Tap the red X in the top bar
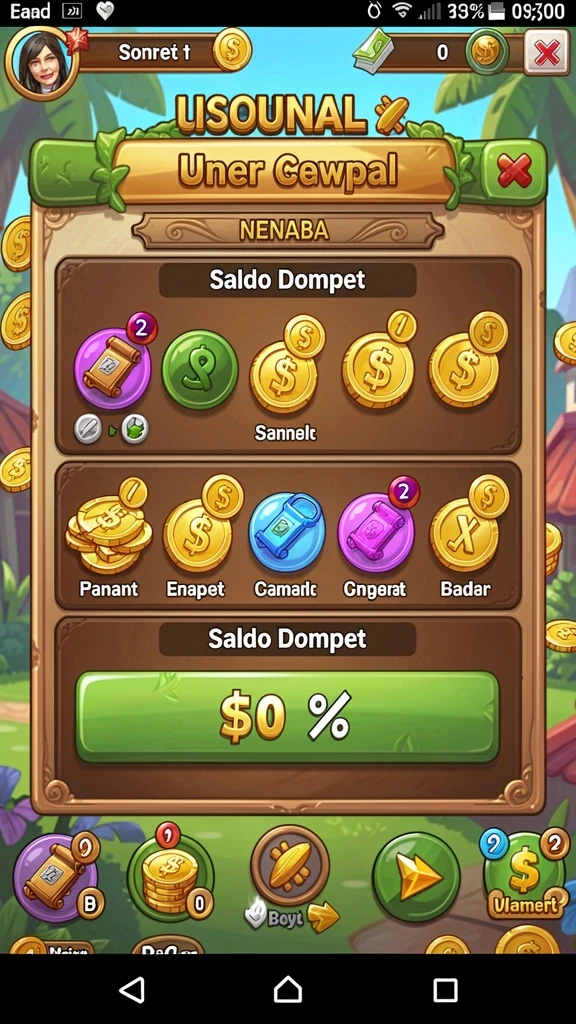The image size is (576, 1024). (547, 52)
